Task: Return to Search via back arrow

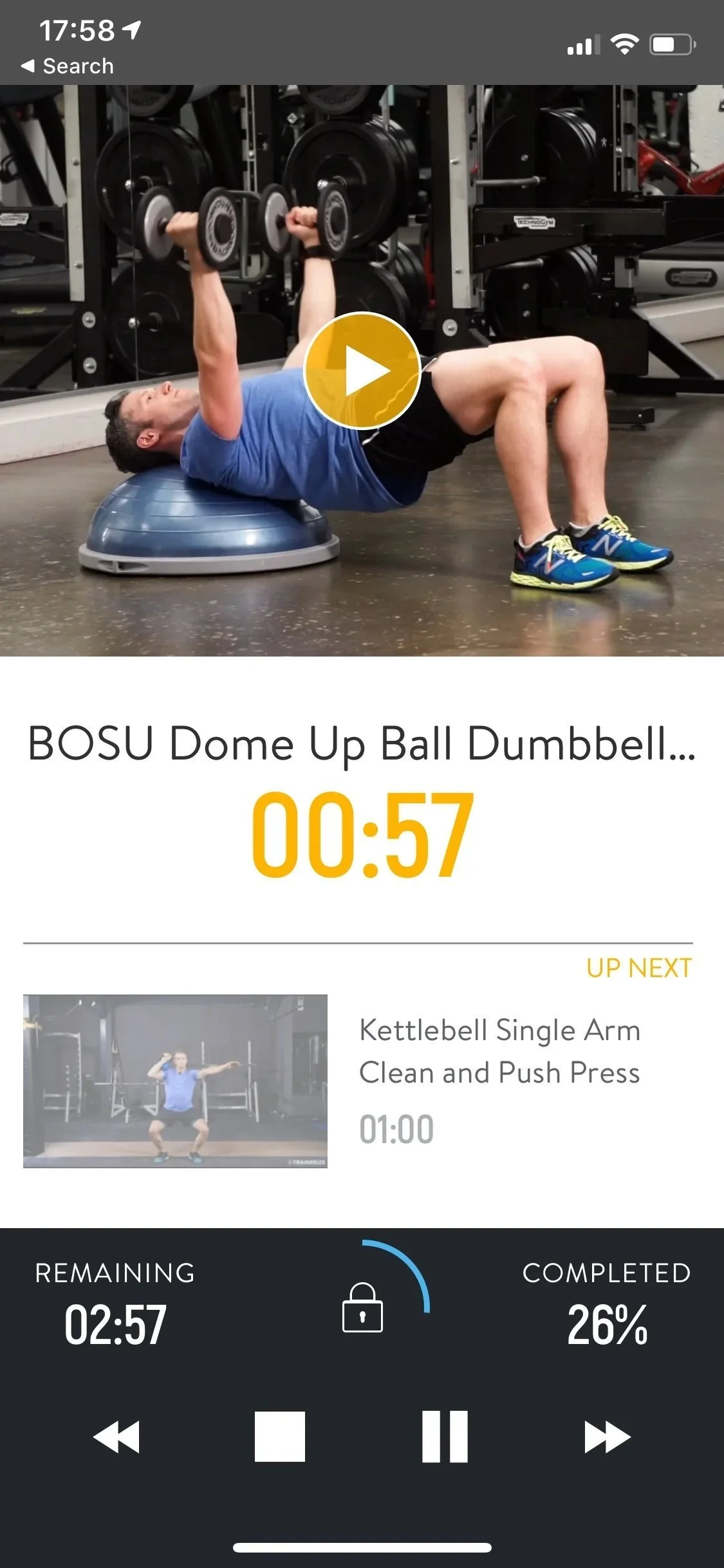Action: (67, 66)
